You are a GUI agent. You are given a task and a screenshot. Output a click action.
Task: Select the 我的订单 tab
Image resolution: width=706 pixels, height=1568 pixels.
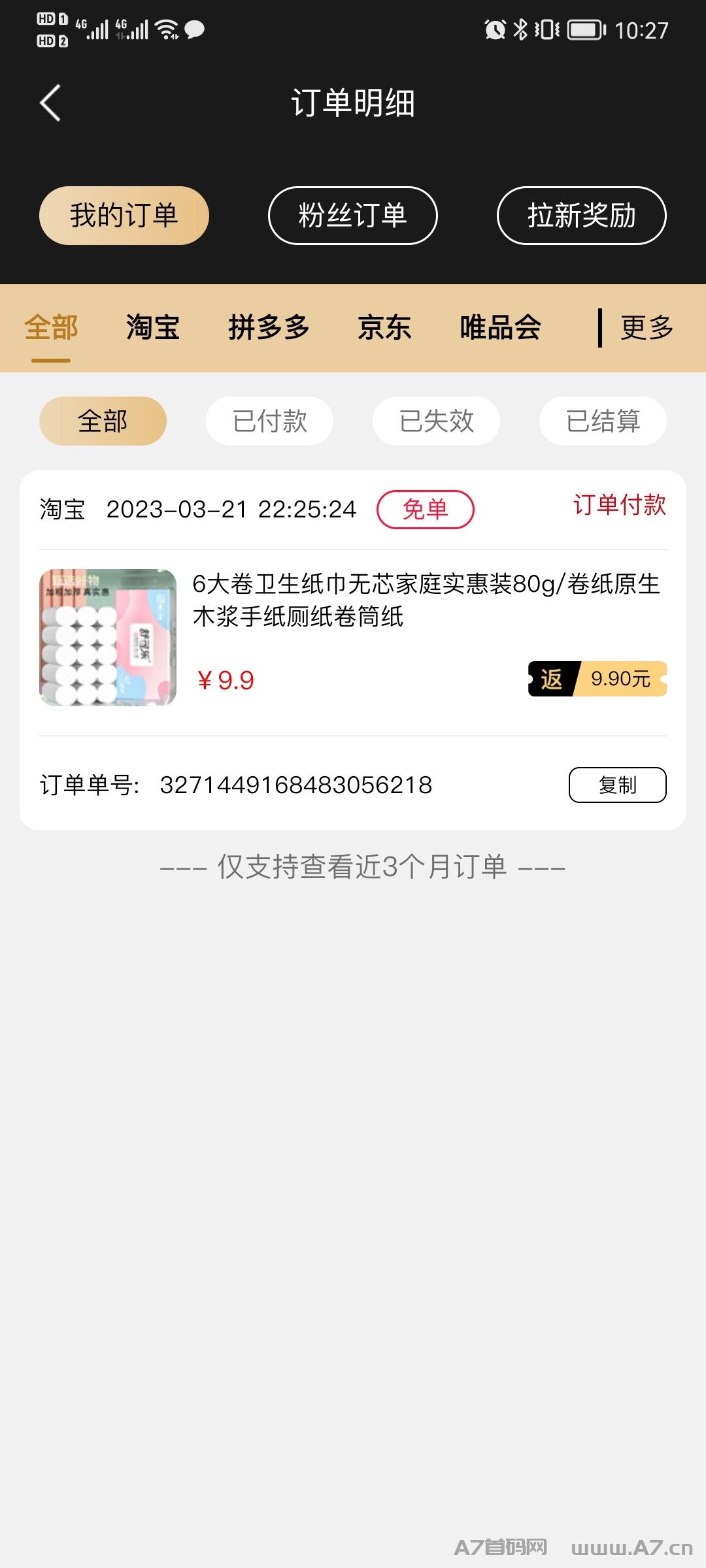click(x=124, y=216)
